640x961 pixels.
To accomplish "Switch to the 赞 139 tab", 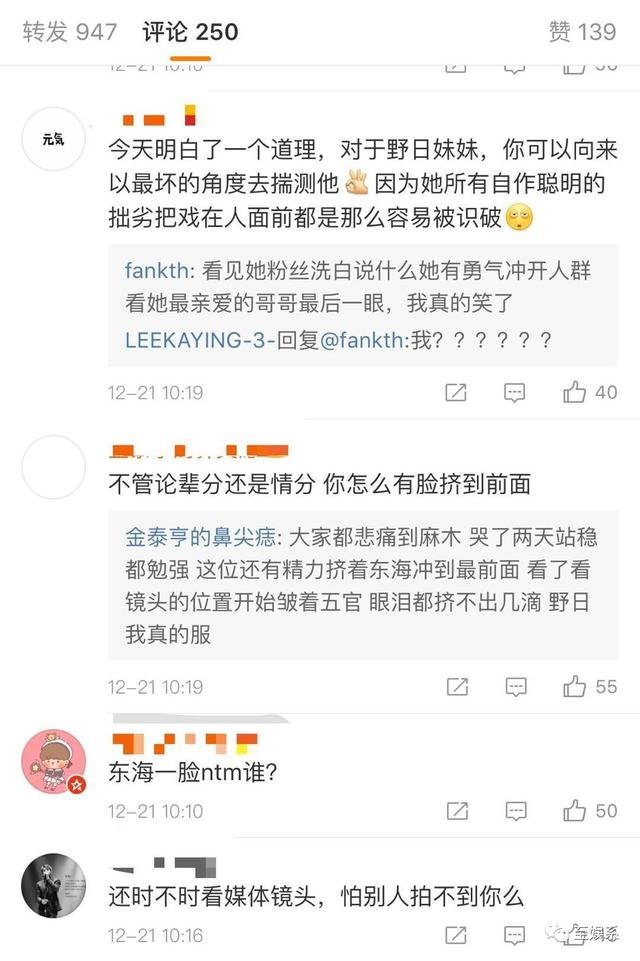I will (582, 32).
